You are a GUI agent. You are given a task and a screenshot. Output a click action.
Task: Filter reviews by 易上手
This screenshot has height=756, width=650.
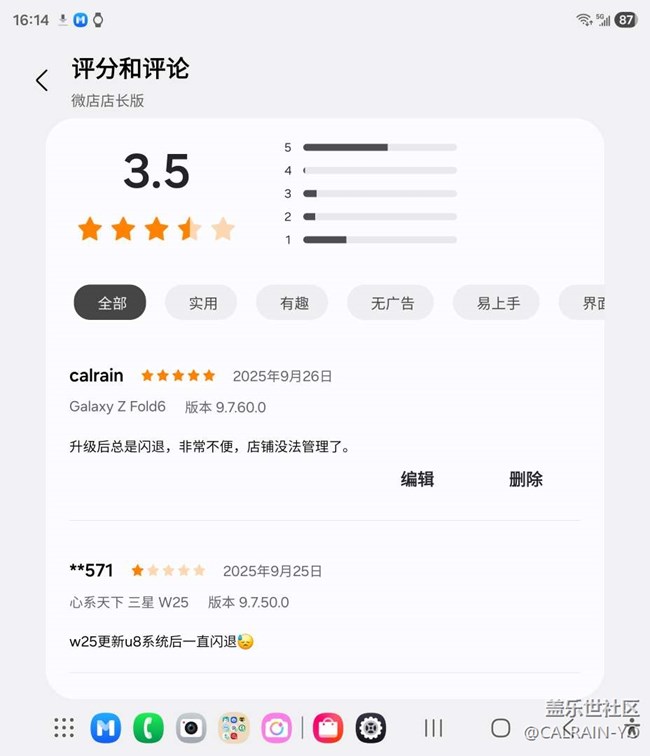(496, 303)
